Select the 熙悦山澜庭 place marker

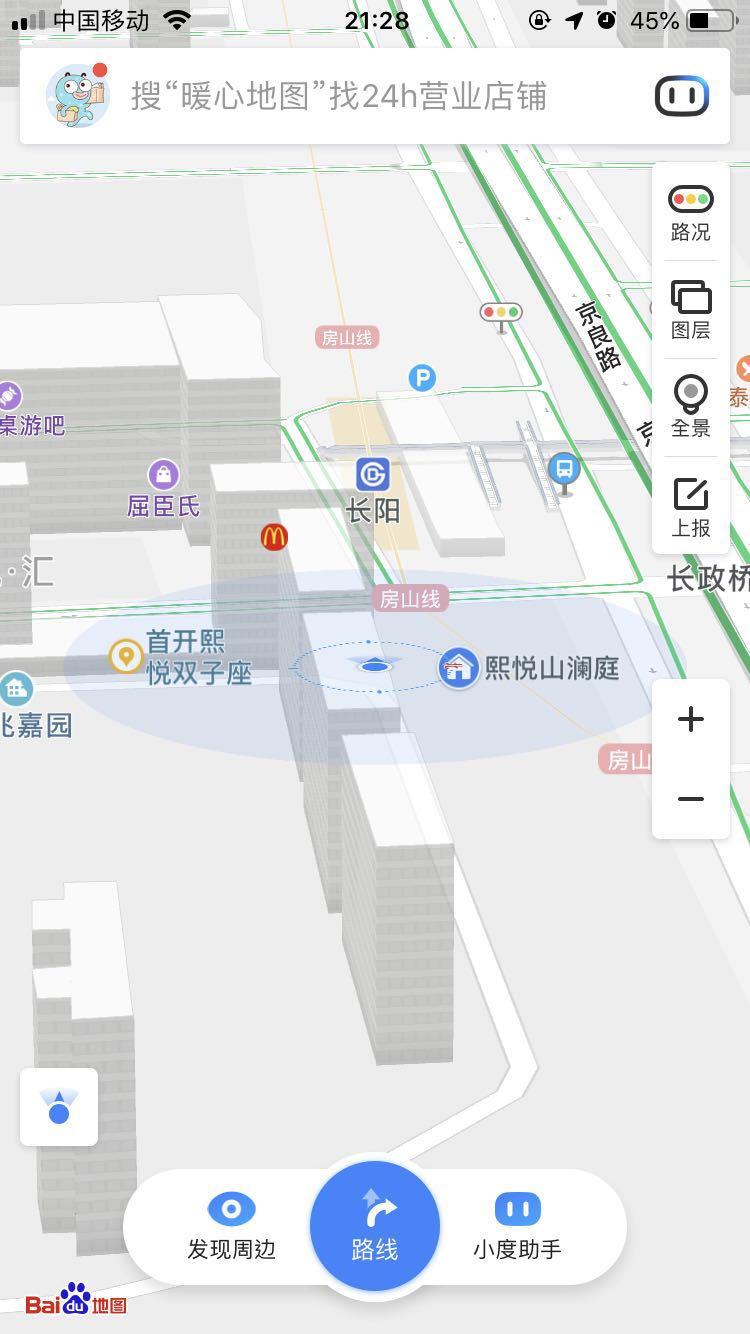[x=529, y=668]
